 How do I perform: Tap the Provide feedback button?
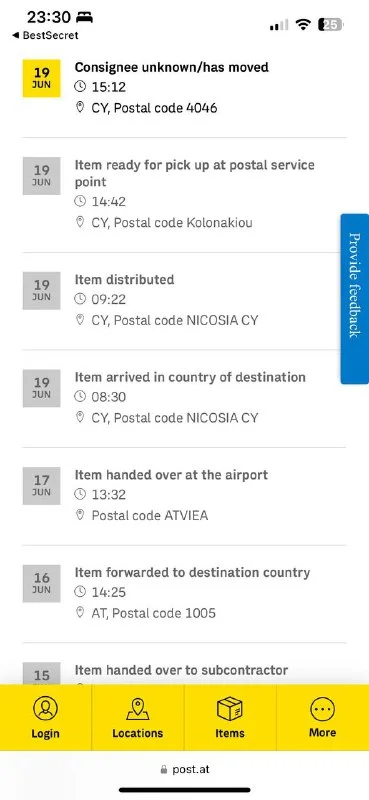click(355, 299)
